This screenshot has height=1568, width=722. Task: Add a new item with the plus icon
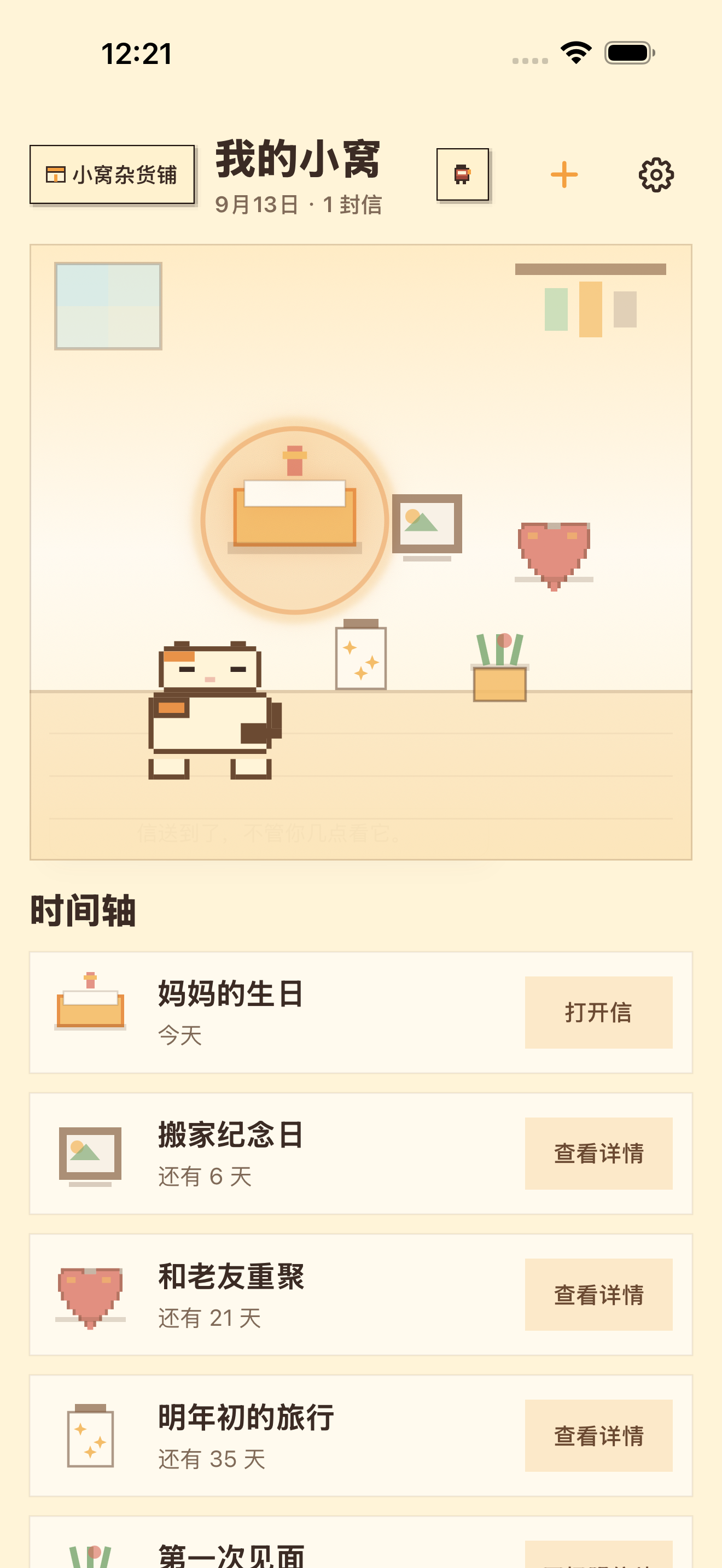(564, 175)
